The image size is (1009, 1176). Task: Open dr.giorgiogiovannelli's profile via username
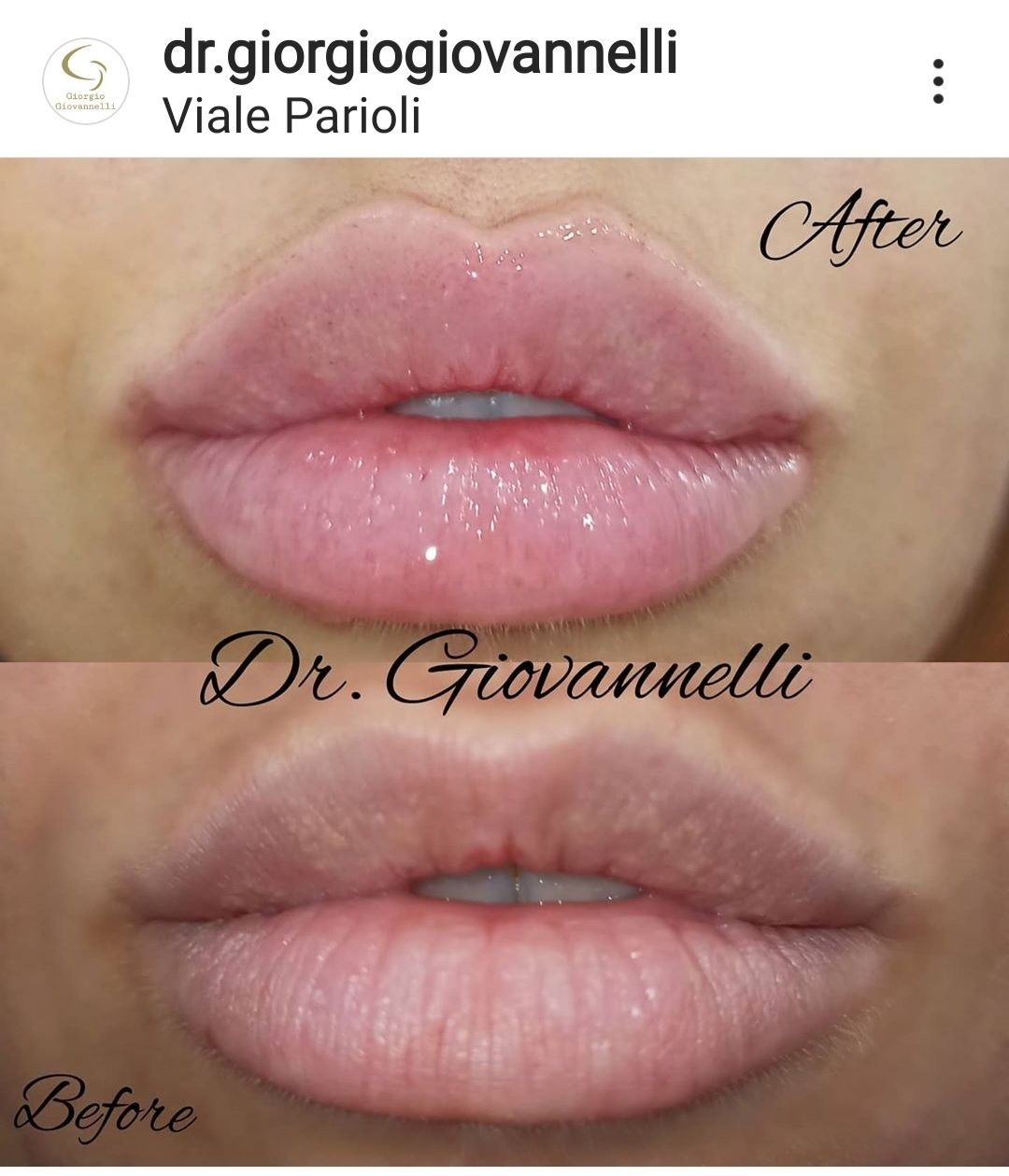tap(419, 53)
